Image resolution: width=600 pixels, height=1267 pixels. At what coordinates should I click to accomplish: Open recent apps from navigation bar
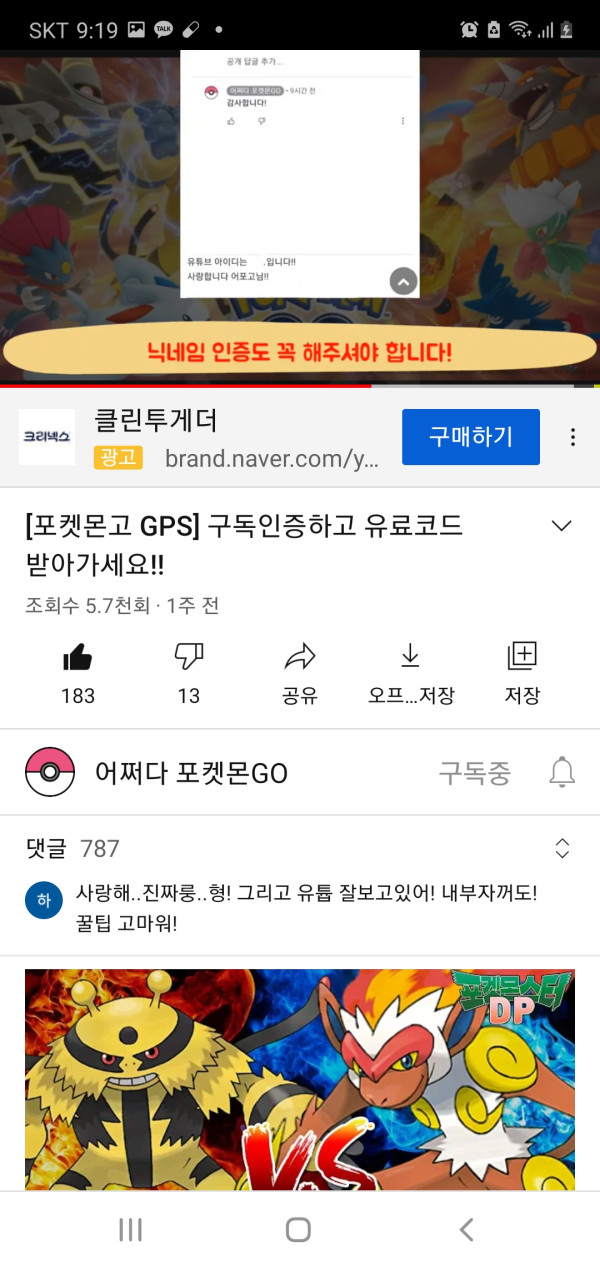click(131, 1229)
